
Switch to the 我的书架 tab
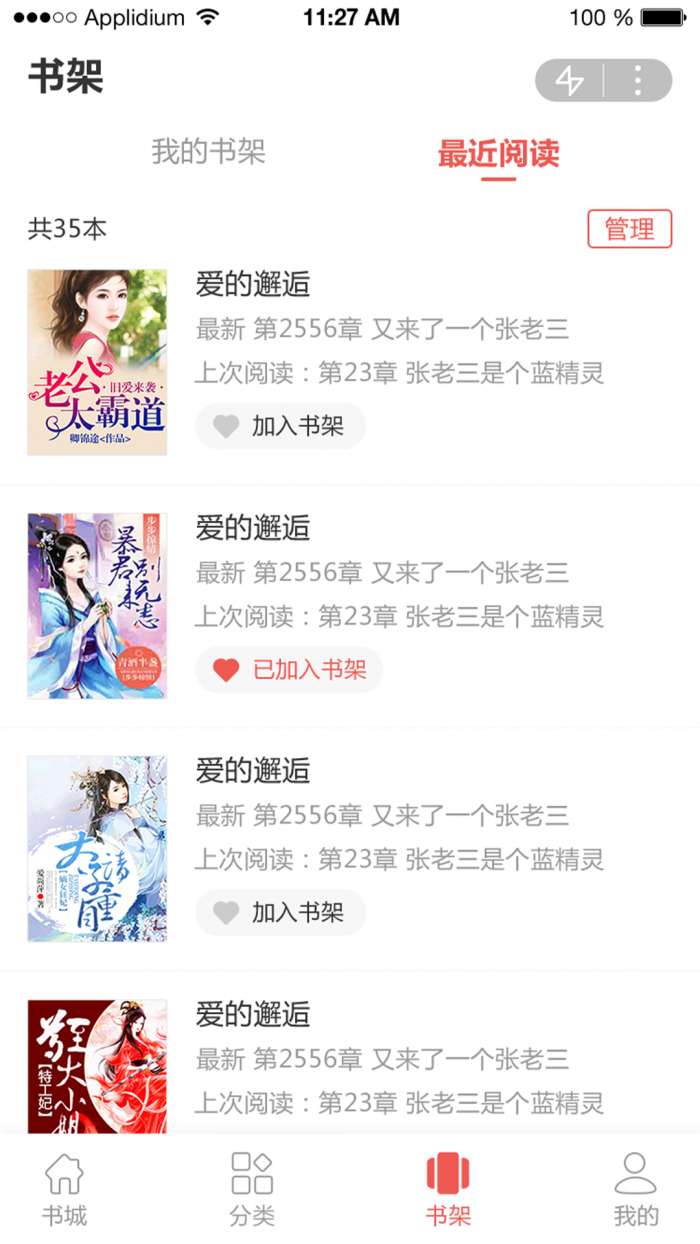click(208, 153)
